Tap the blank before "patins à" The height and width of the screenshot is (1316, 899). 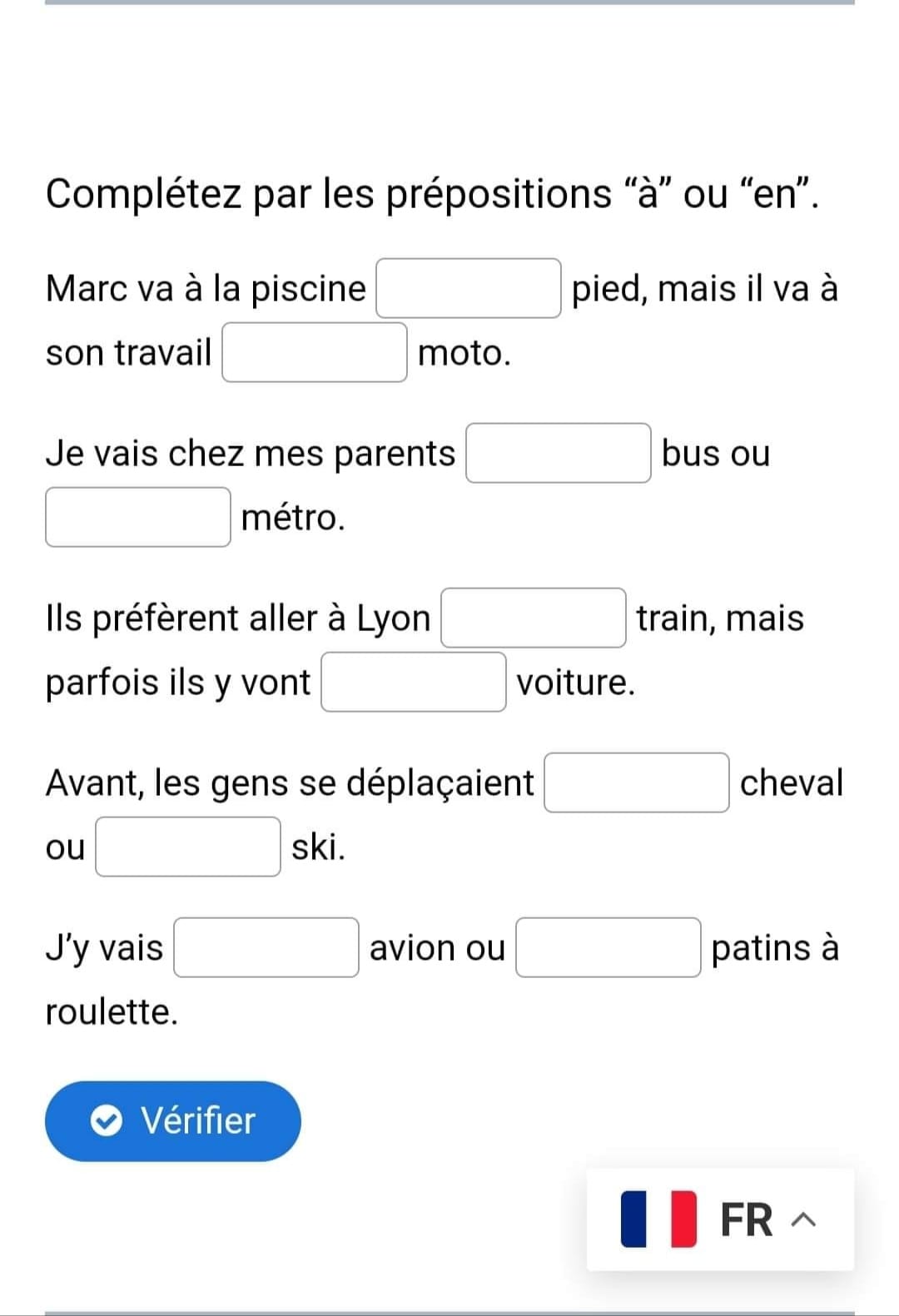pos(608,948)
